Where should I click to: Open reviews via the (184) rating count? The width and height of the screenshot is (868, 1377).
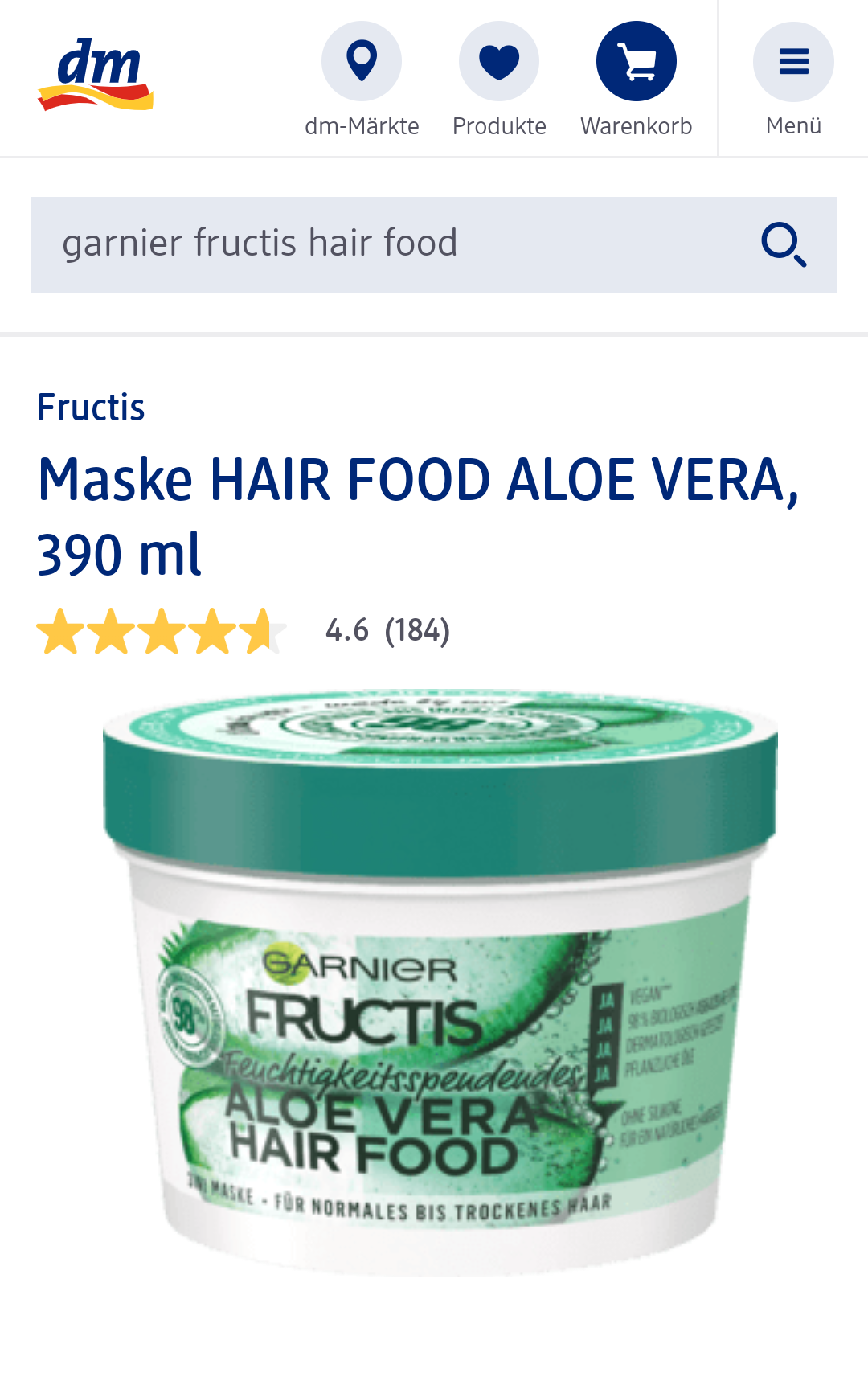click(x=419, y=632)
